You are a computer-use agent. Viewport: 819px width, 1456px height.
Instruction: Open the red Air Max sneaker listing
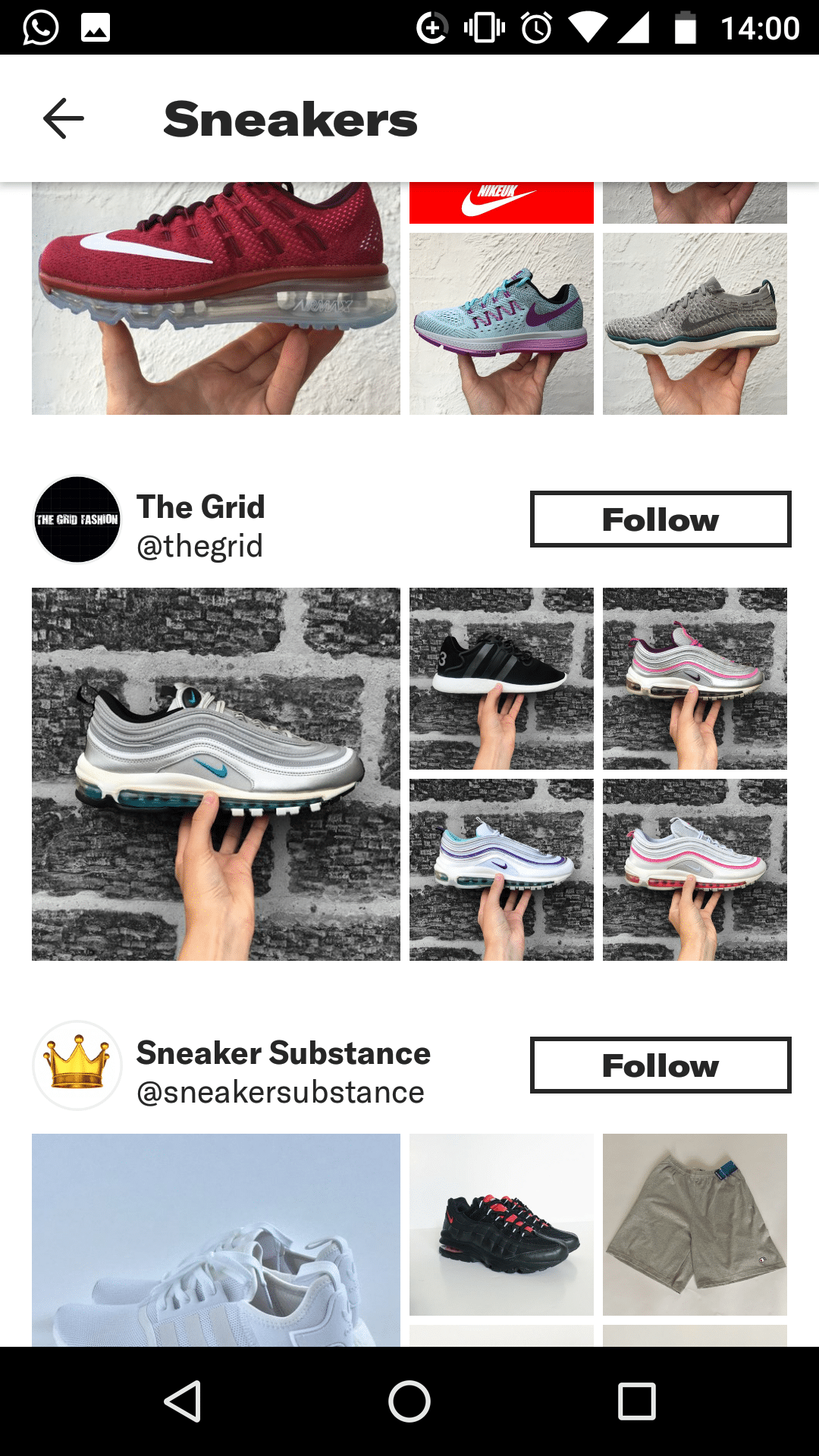click(x=215, y=298)
